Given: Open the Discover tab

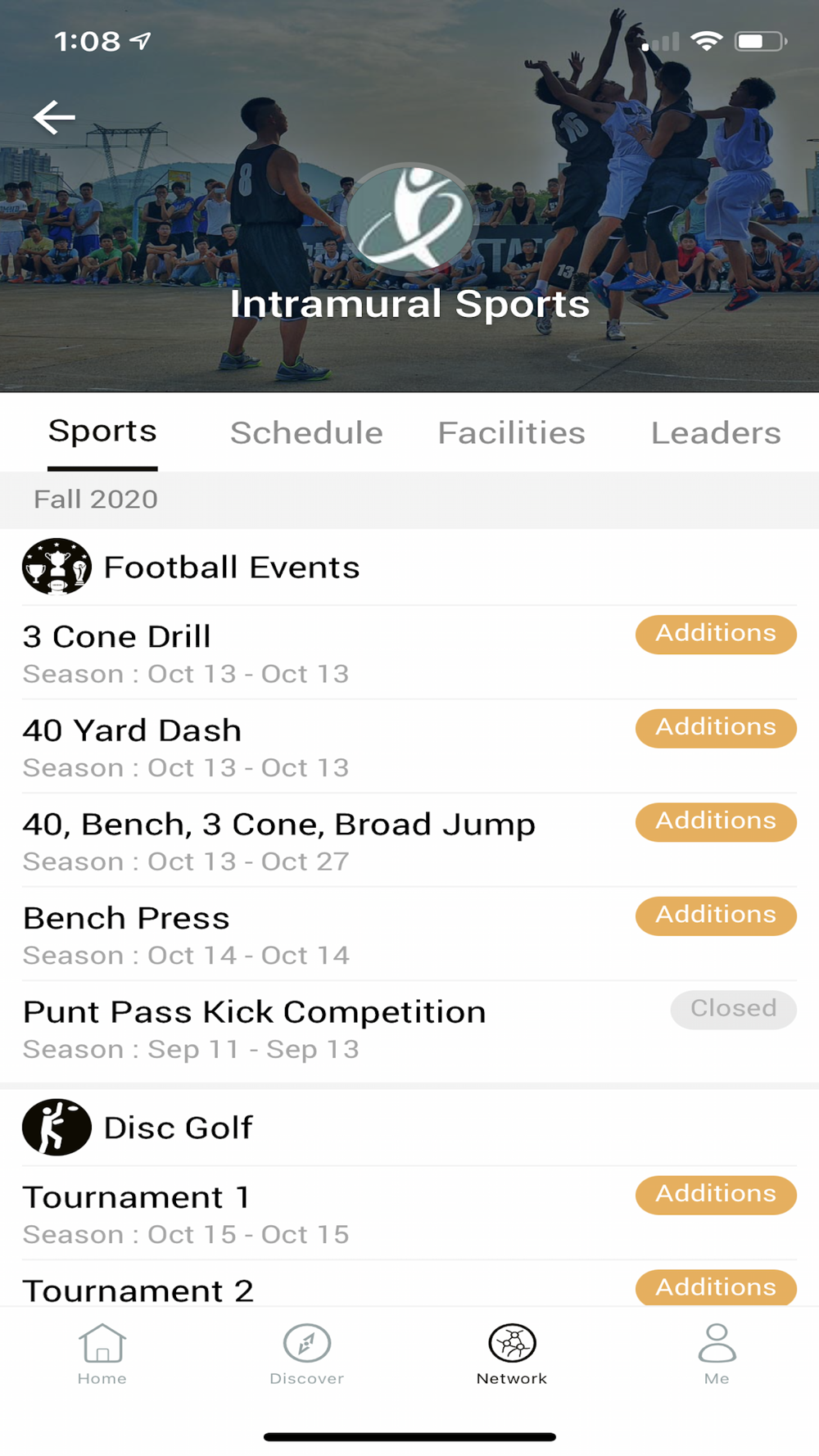Looking at the screenshot, I should pos(307,1354).
